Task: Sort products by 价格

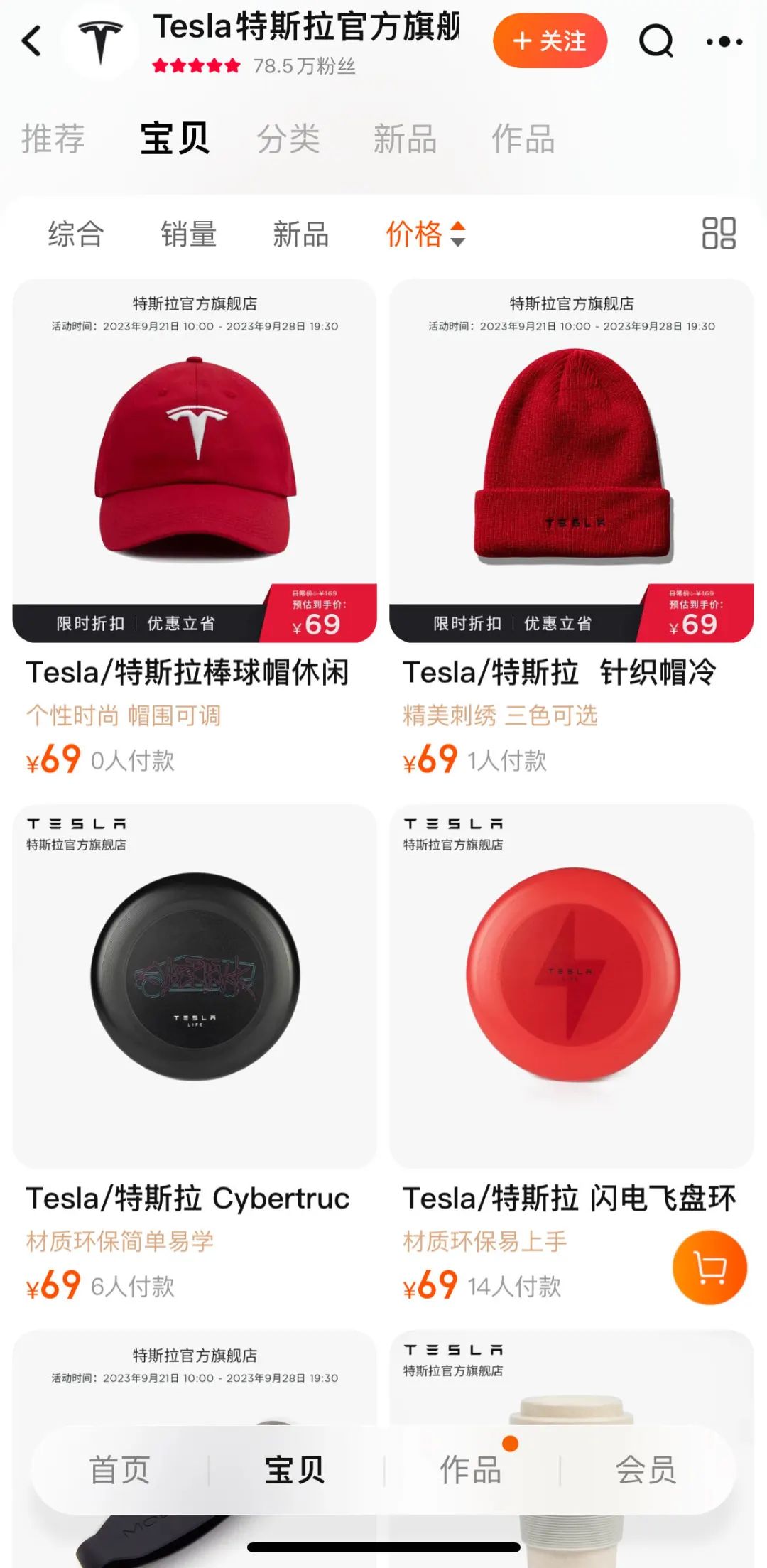Action: coord(425,234)
